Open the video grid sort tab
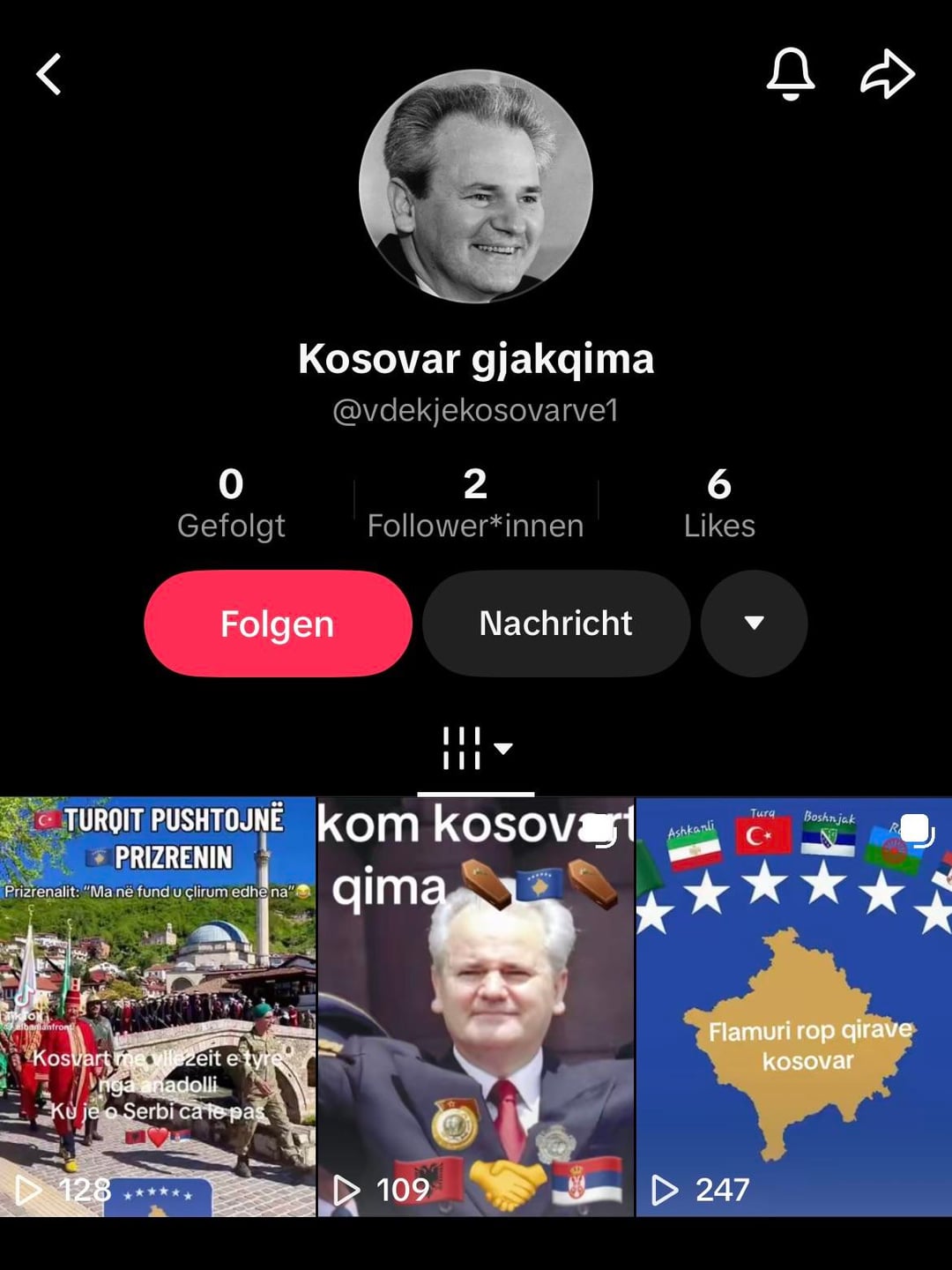The width and height of the screenshot is (952, 1270). 476,749
